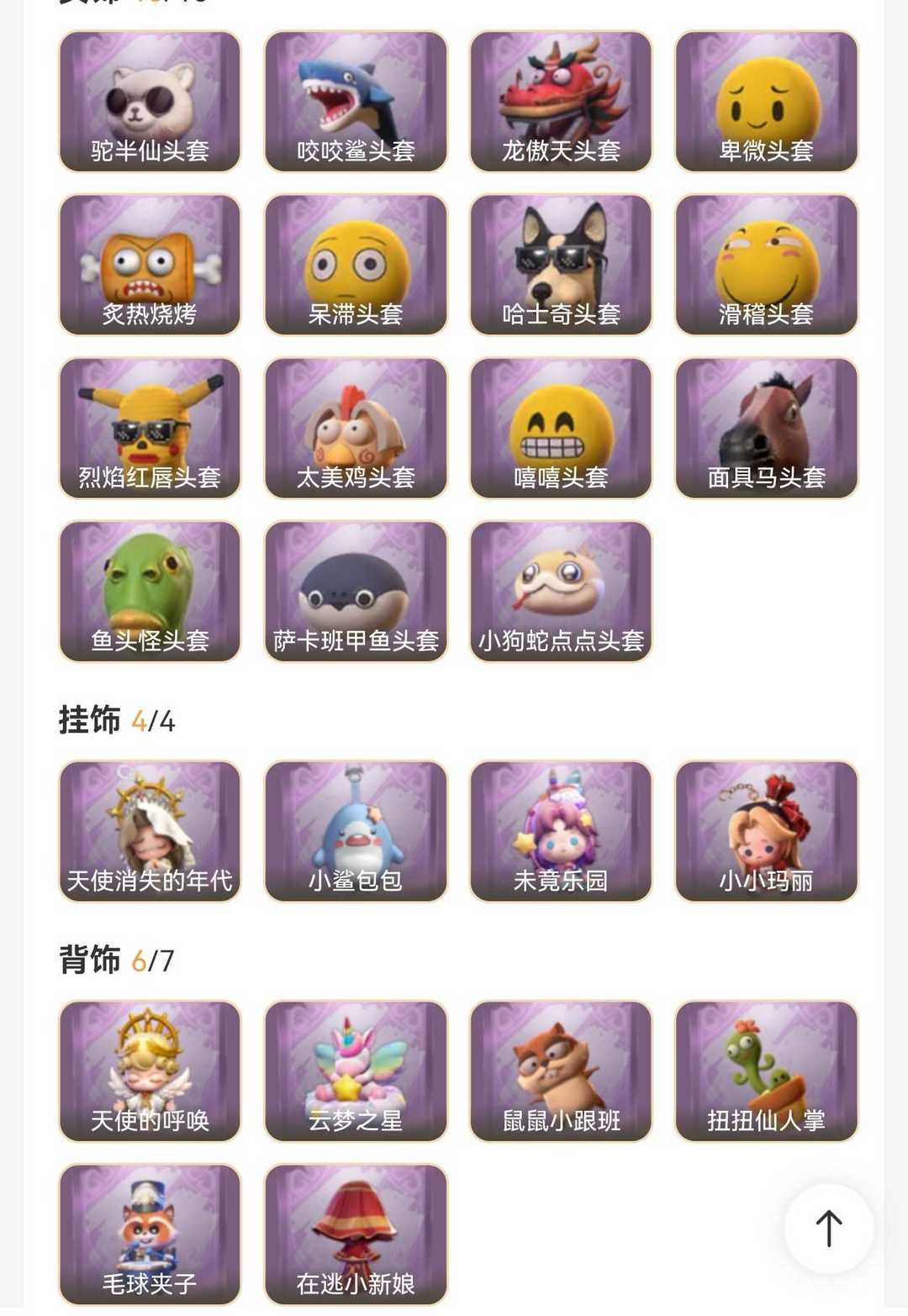908x1316 pixels.
Task: Select the 在逃小新娘 back accessory
Action: click(356, 1234)
